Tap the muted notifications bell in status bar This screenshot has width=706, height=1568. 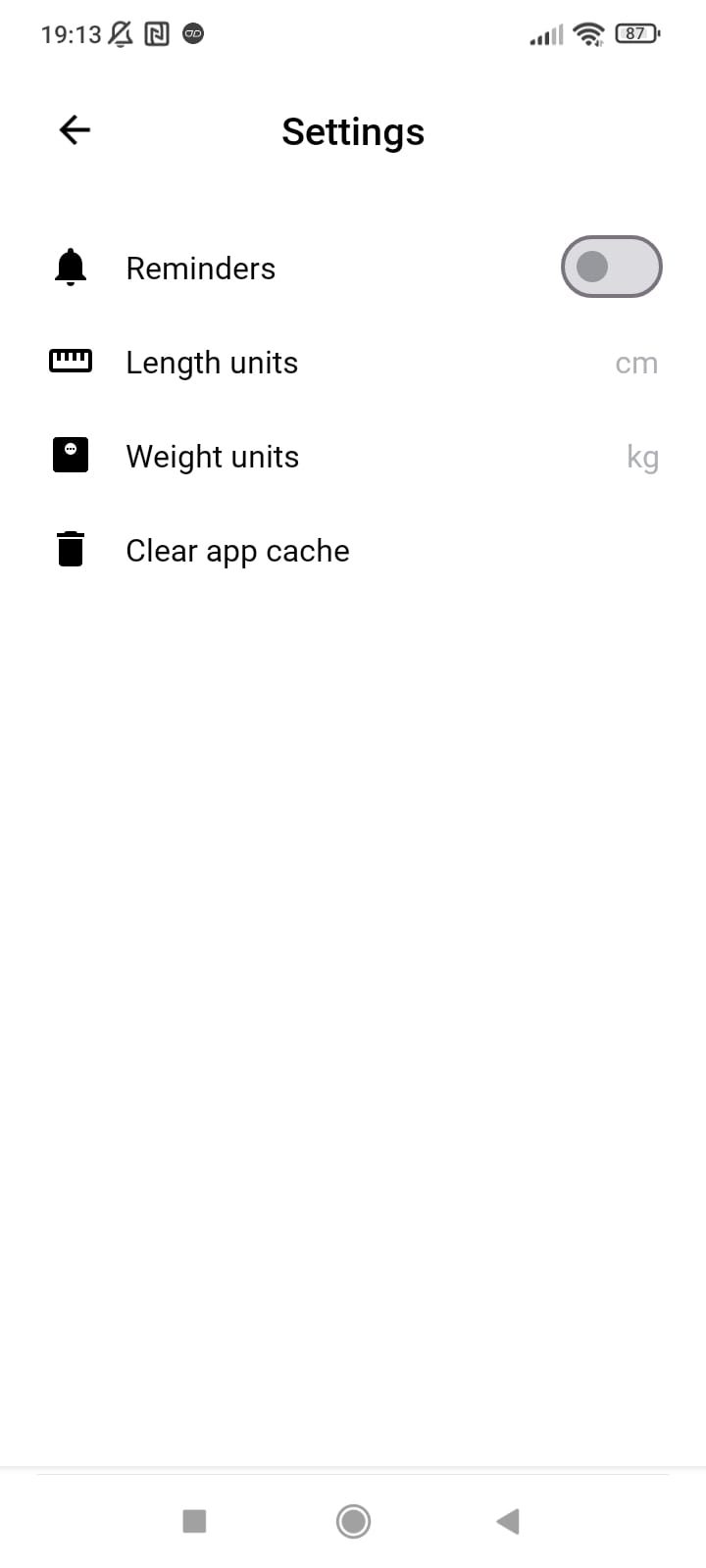(x=123, y=32)
